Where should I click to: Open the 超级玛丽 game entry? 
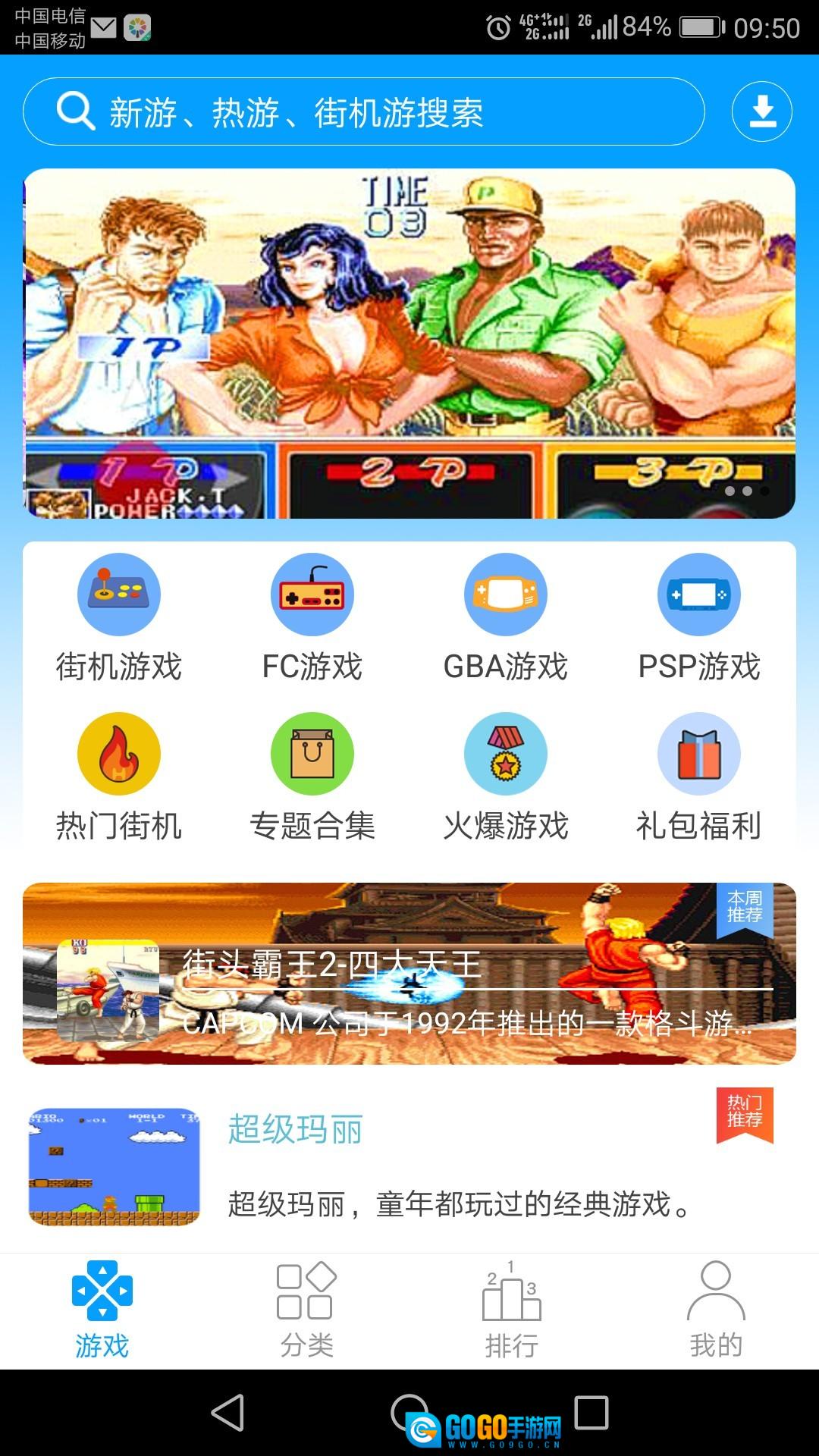click(409, 1166)
